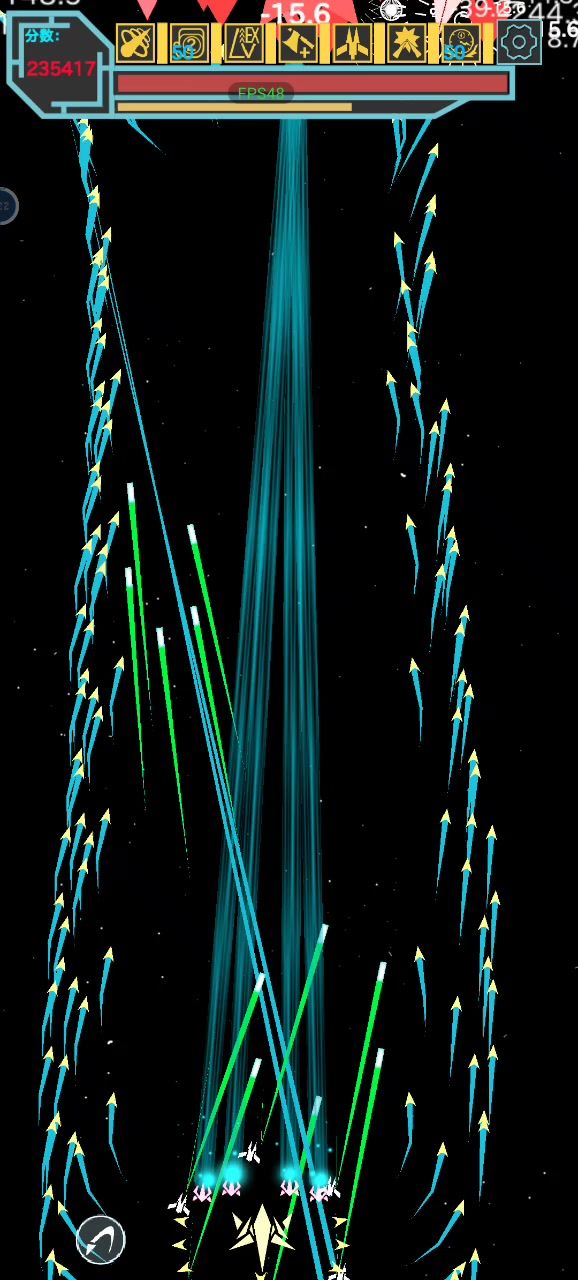The height and width of the screenshot is (1280, 578).
Task: Trigger the explosion burst skill icon
Action: (406, 44)
